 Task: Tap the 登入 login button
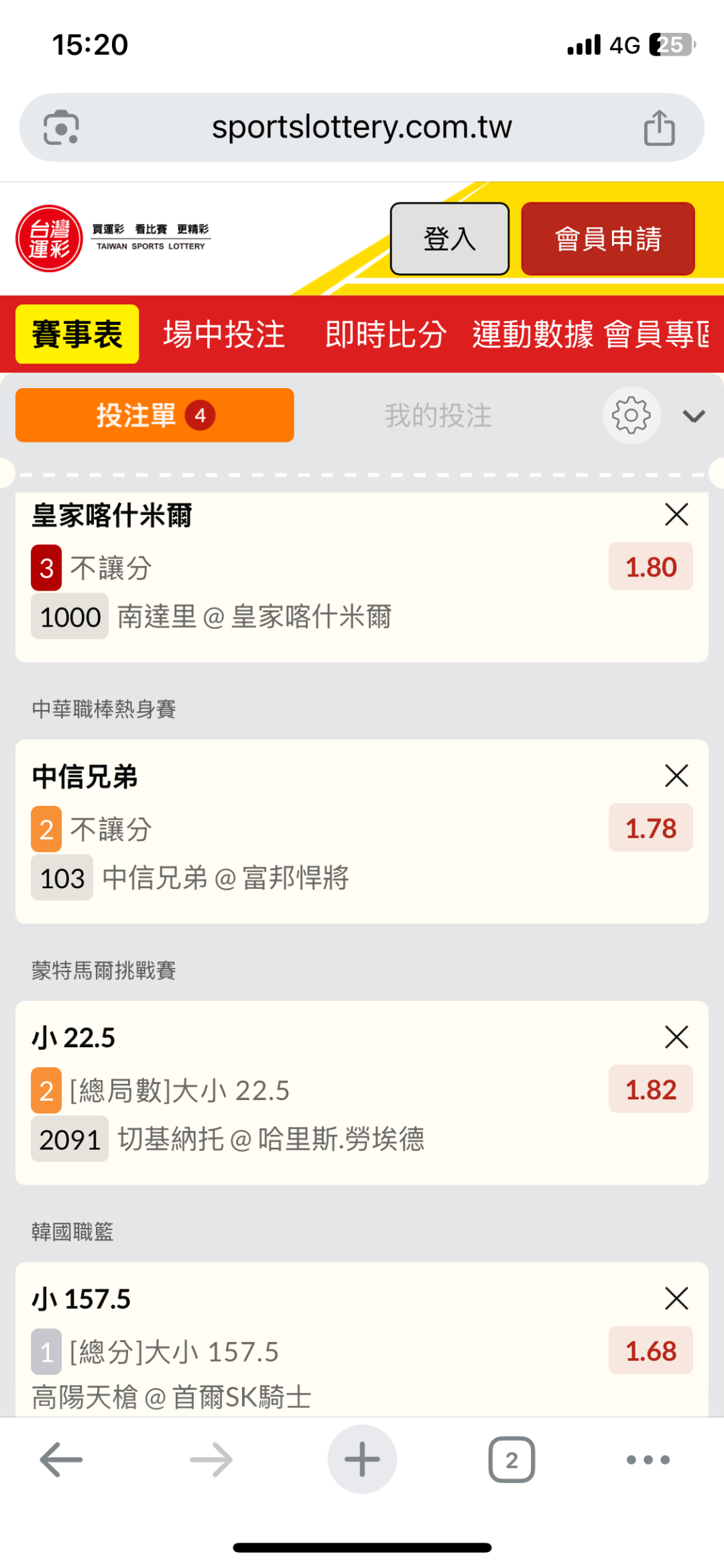pyautogui.click(x=450, y=239)
